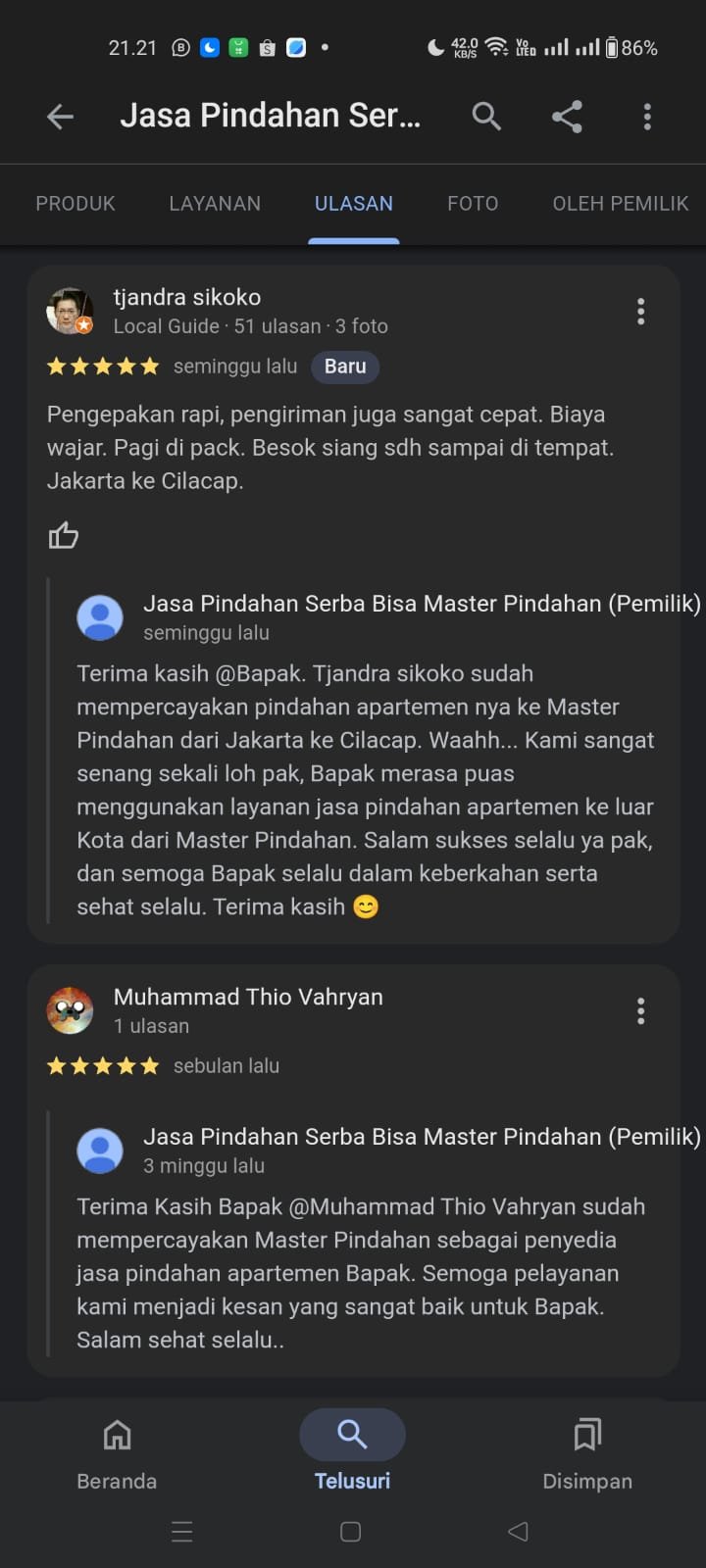The width and height of the screenshot is (706, 1568).
Task: Select the ULASAN tab
Action: click(x=353, y=204)
